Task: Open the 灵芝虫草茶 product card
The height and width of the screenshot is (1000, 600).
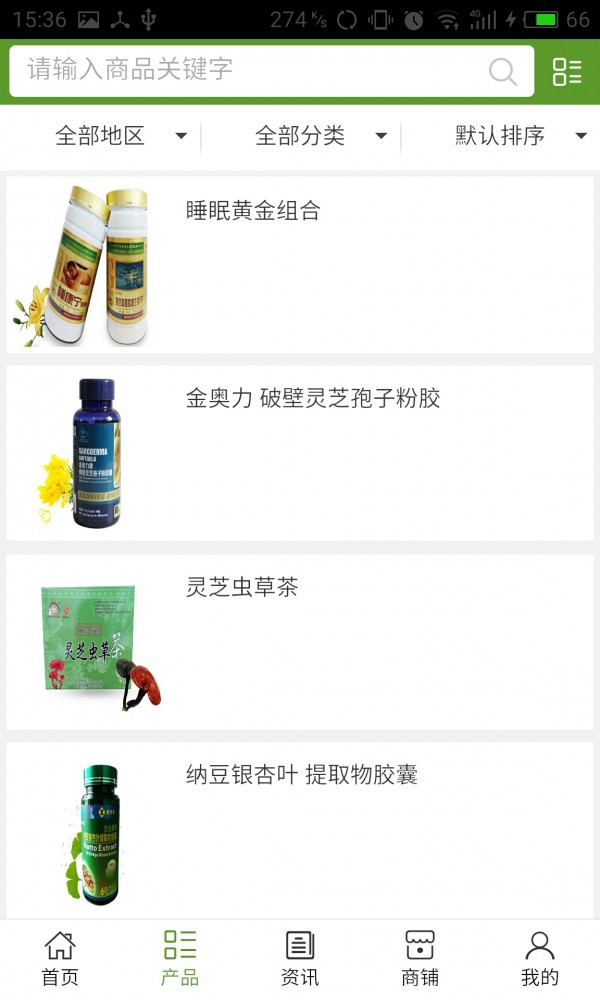Action: pyautogui.click(x=300, y=641)
